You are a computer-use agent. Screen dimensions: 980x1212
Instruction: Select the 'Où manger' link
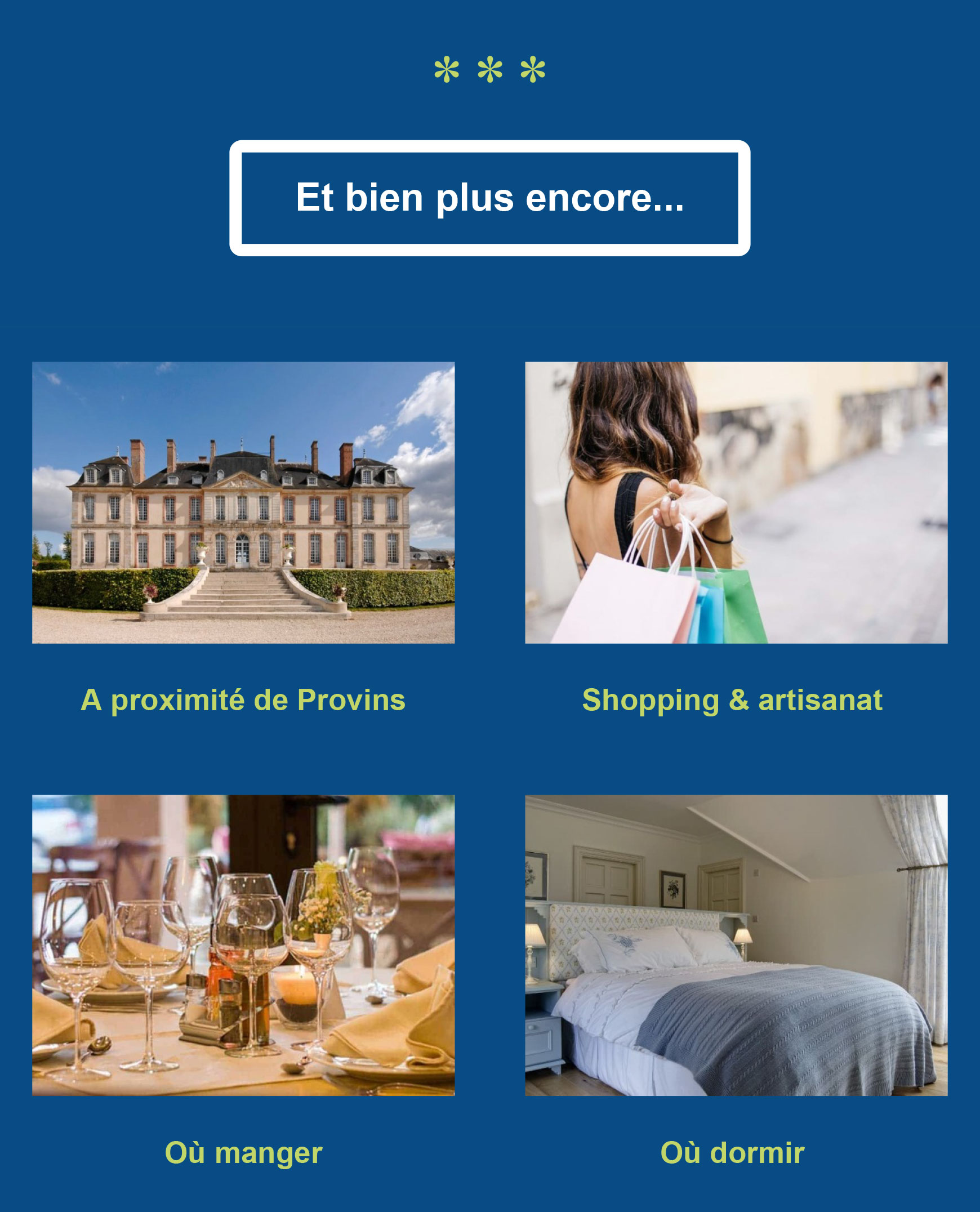[x=243, y=1152]
